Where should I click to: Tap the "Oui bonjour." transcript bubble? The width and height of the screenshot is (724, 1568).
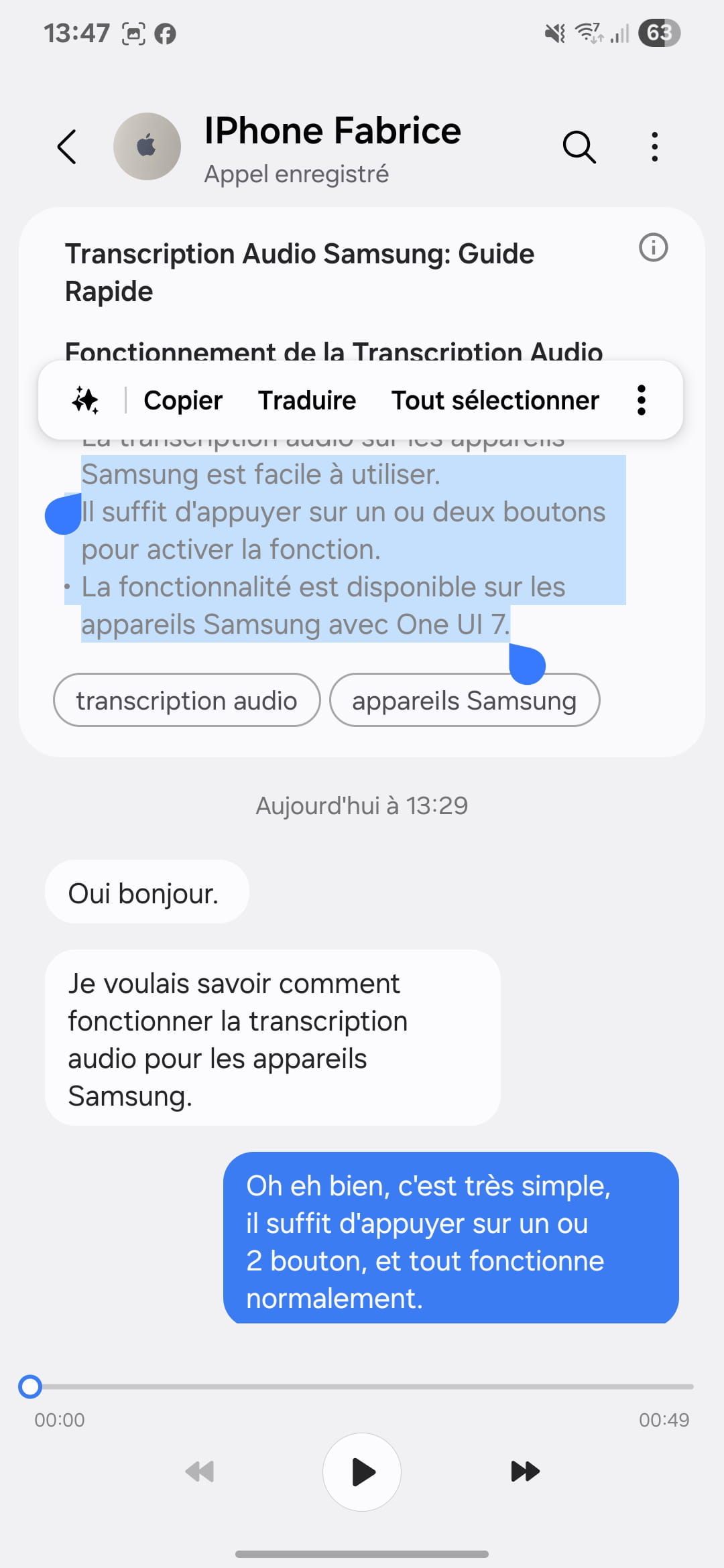[x=147, y=893]
